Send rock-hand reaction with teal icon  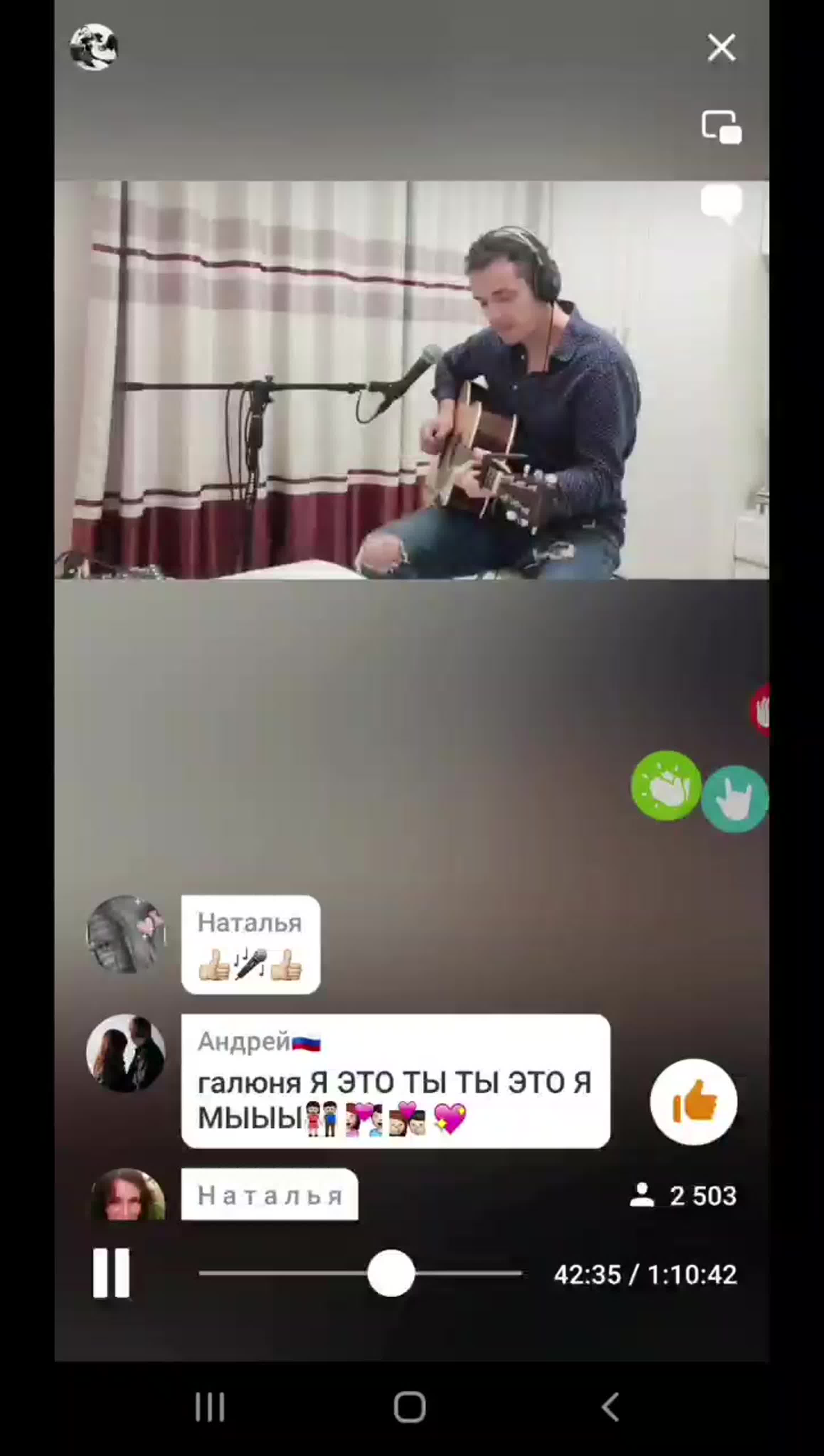[735, 799]
